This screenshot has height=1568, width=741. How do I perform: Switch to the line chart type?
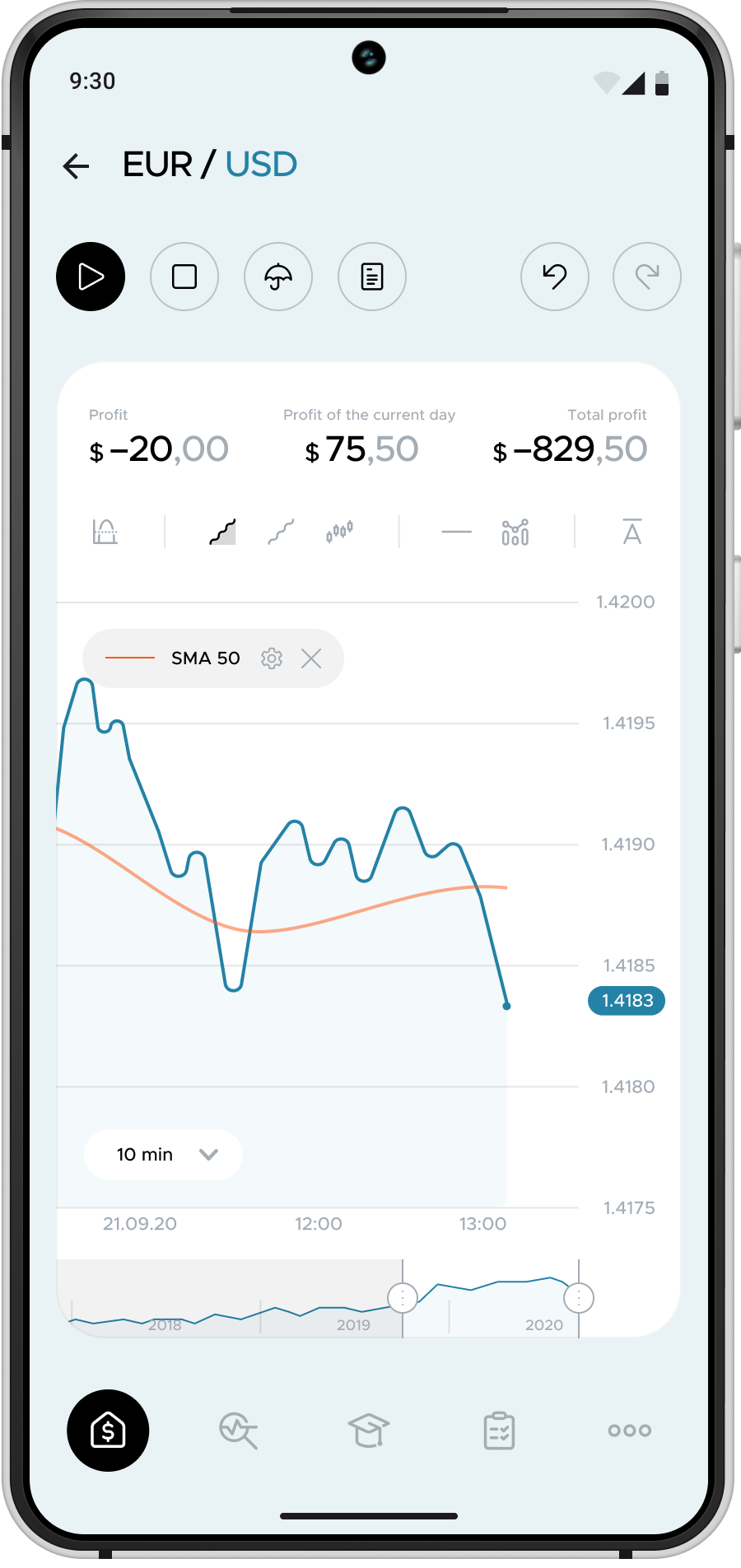pyautogui.click(x=281, y=533)
